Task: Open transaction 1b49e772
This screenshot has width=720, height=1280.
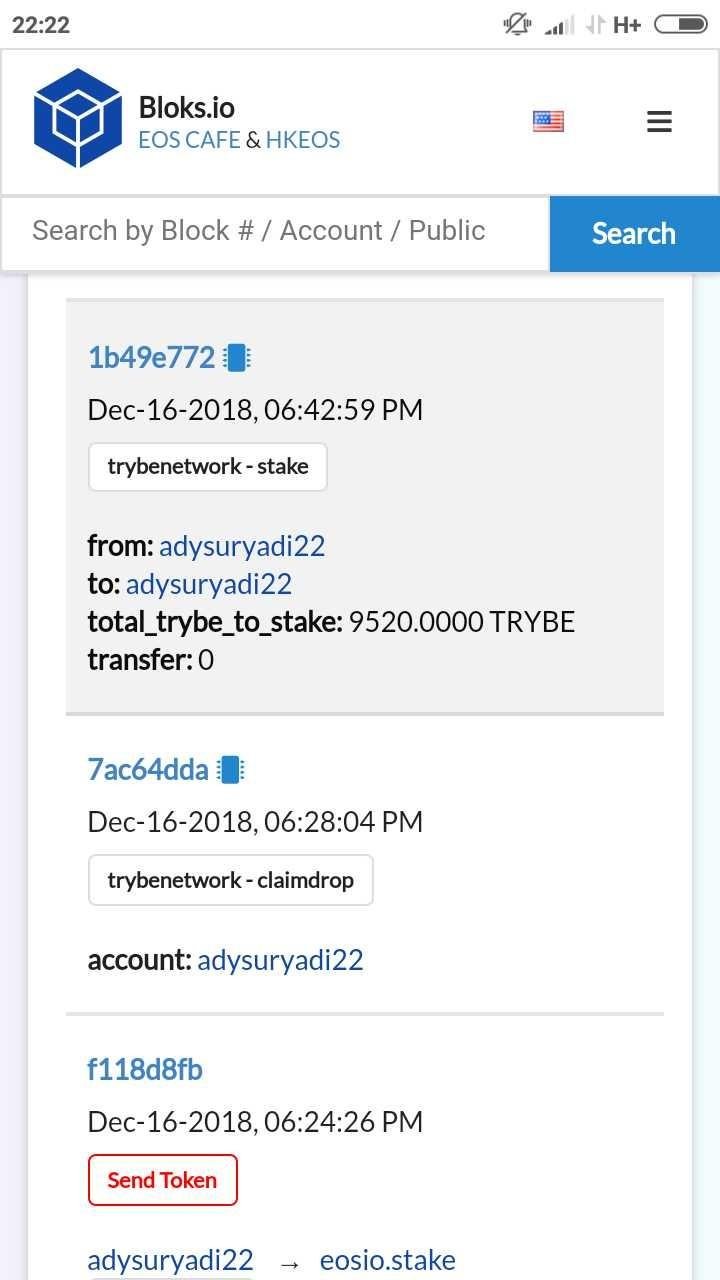Action: click(151, 357)
